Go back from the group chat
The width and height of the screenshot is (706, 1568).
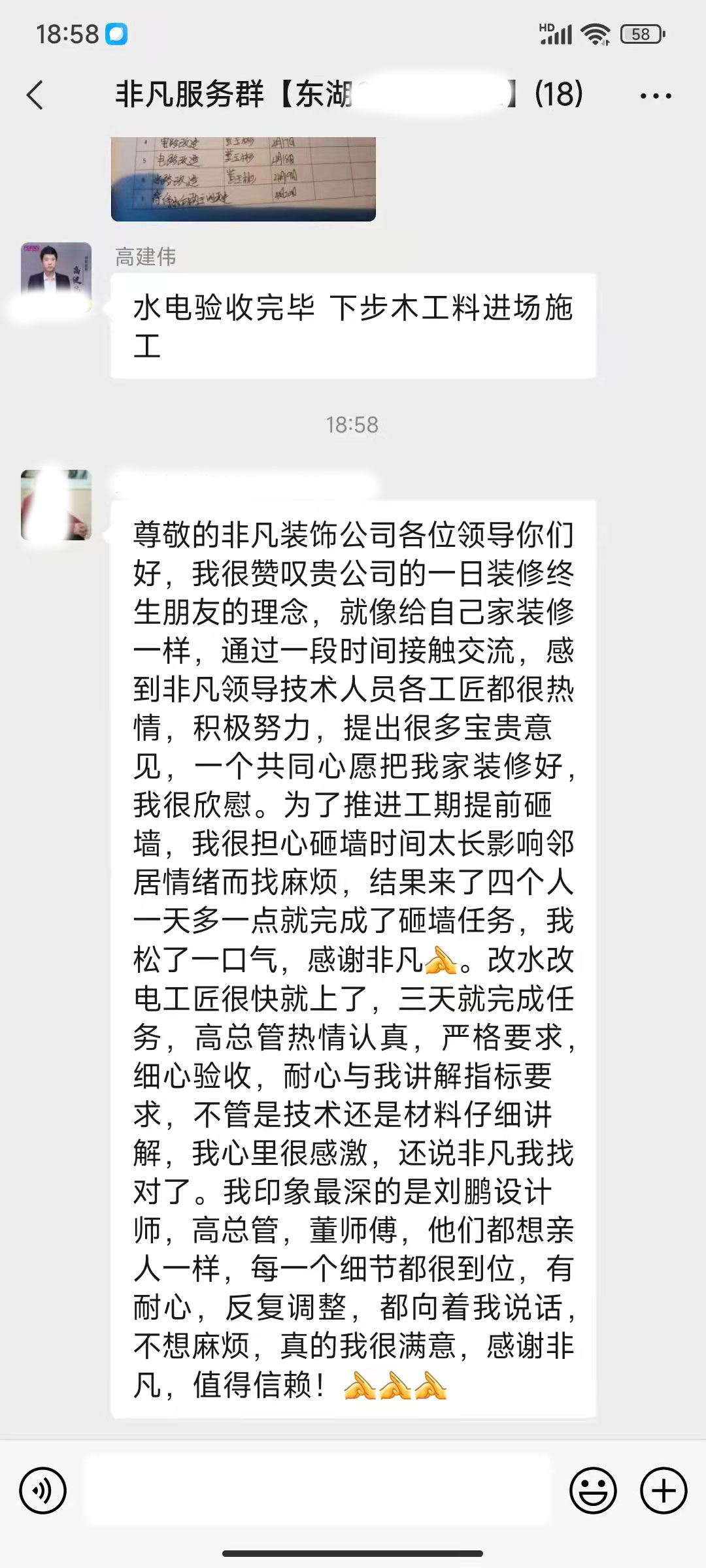coord(35,95)
